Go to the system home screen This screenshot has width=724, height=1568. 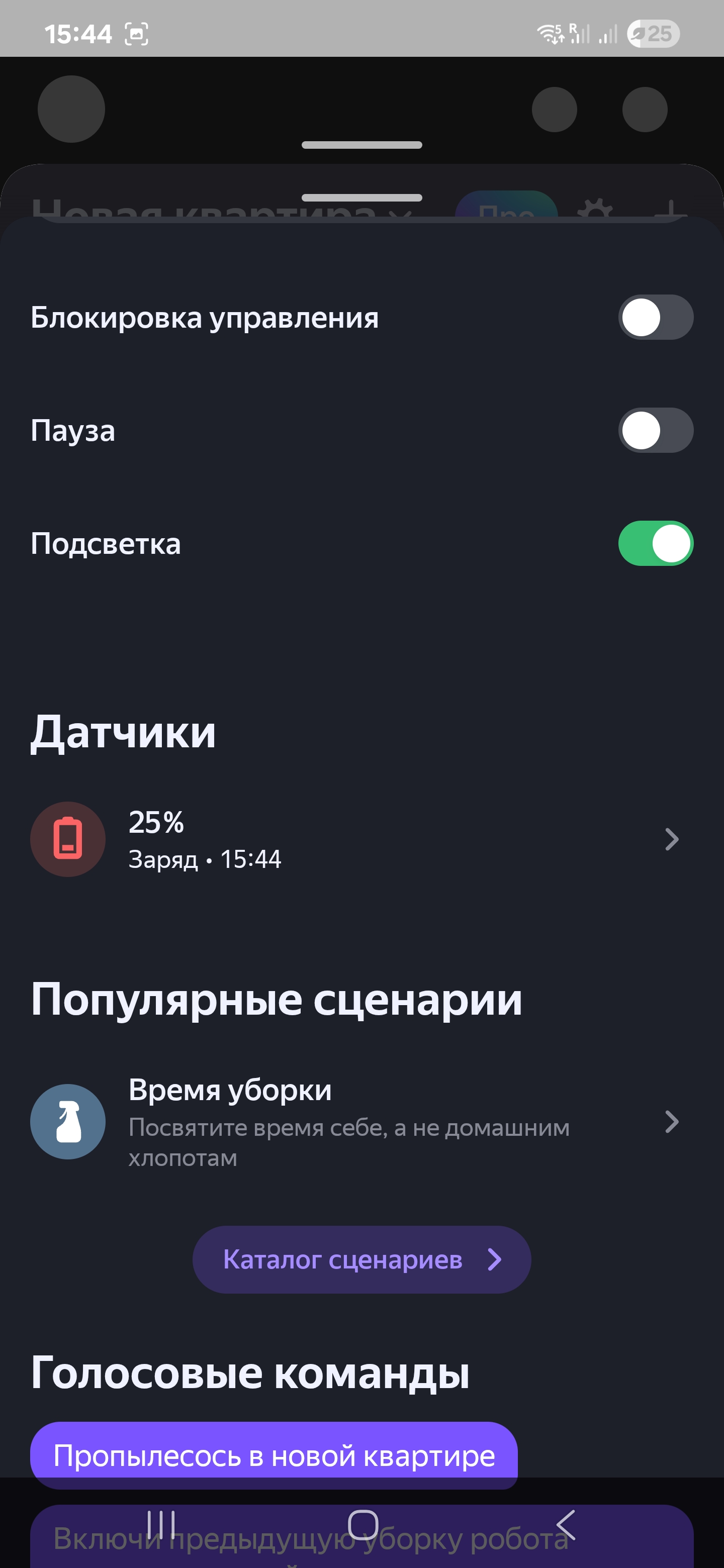point(363,1525)
